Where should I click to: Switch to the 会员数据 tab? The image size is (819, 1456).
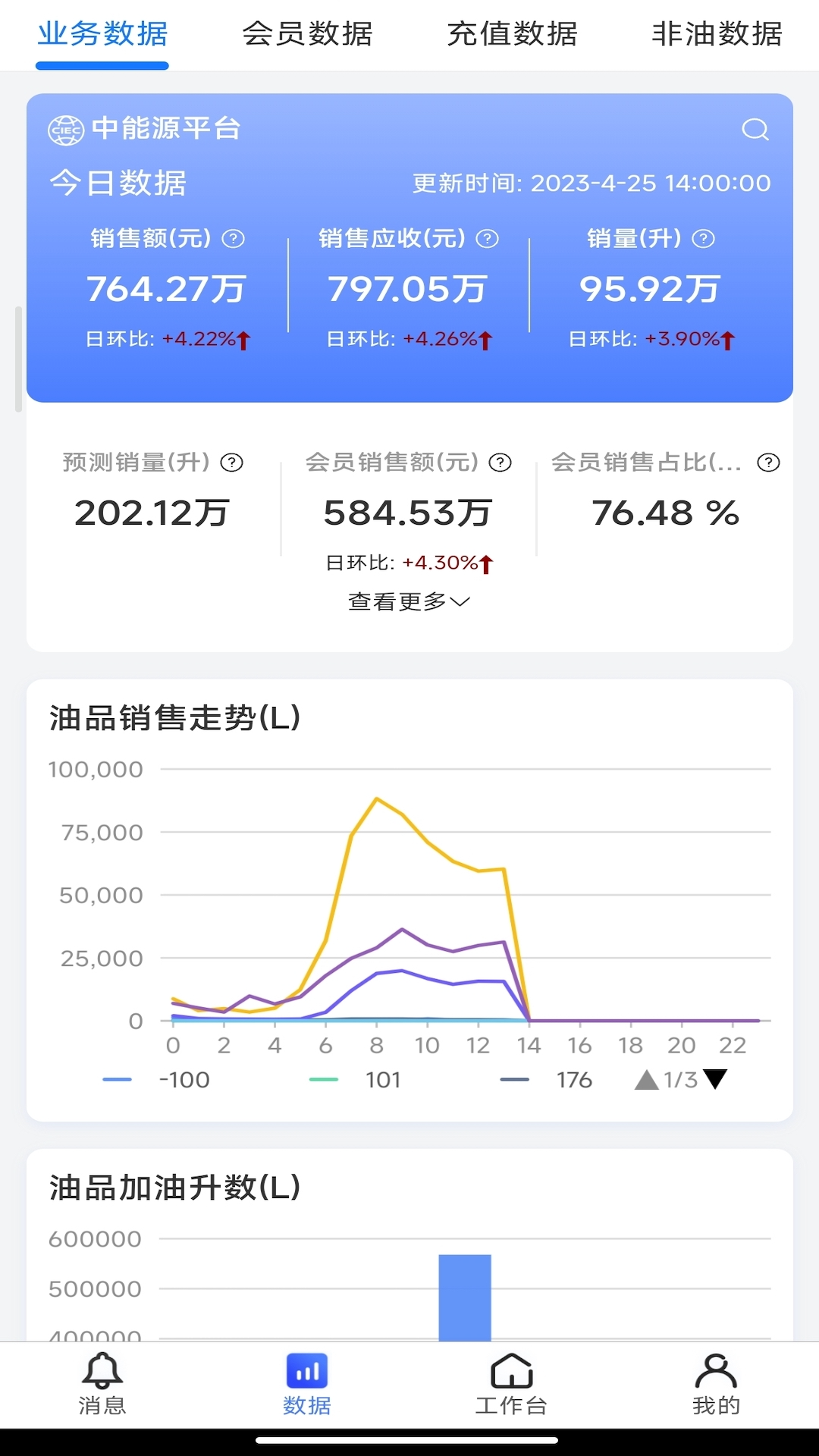(x=307, y=34)
